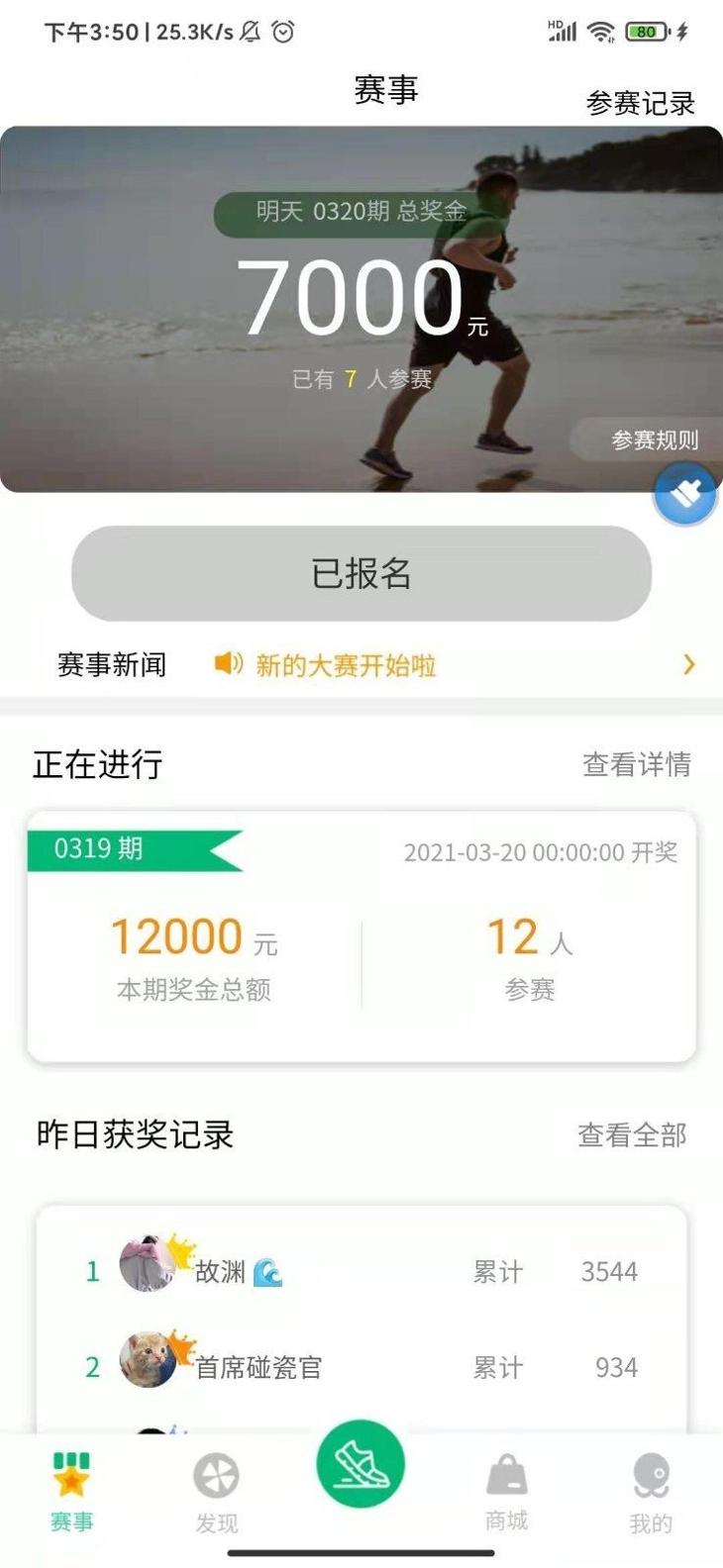Tap the blue feather floating icon

[x=684, y=495]
